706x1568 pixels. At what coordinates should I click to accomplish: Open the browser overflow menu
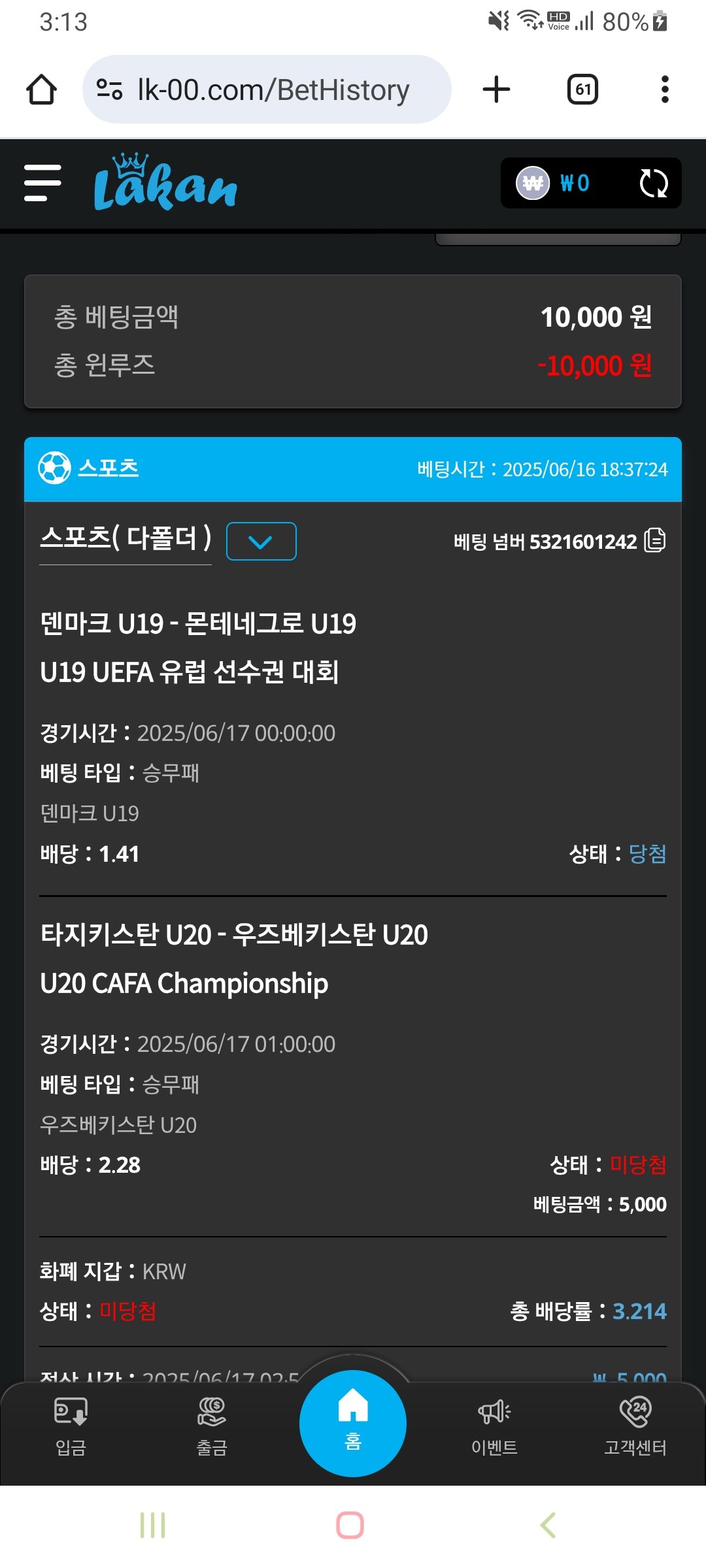[665, 90]
